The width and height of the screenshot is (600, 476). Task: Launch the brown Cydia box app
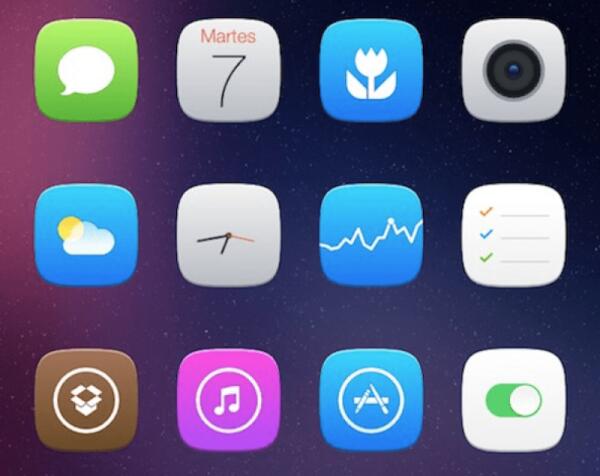click(85, 400)
